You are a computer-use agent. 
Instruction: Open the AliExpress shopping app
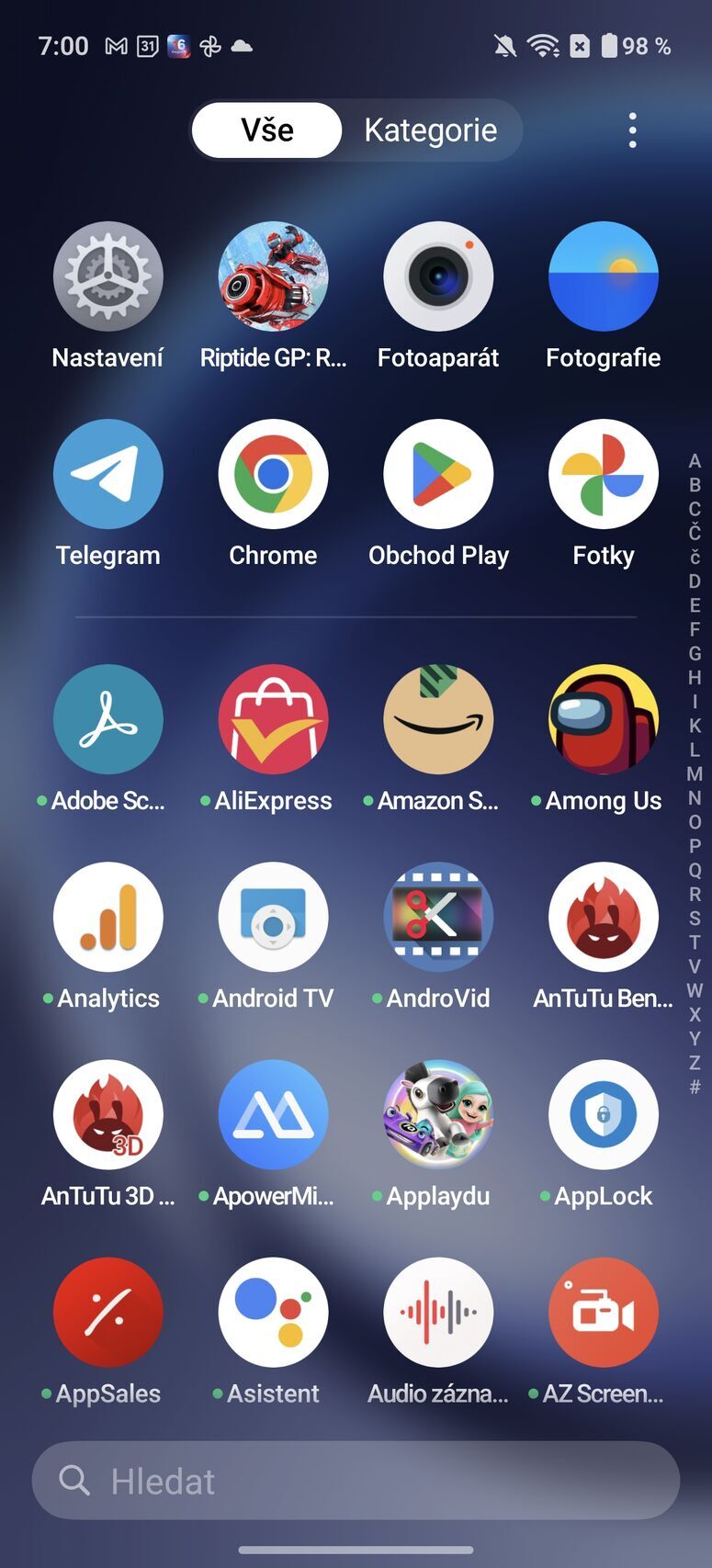tap(273, 719)
